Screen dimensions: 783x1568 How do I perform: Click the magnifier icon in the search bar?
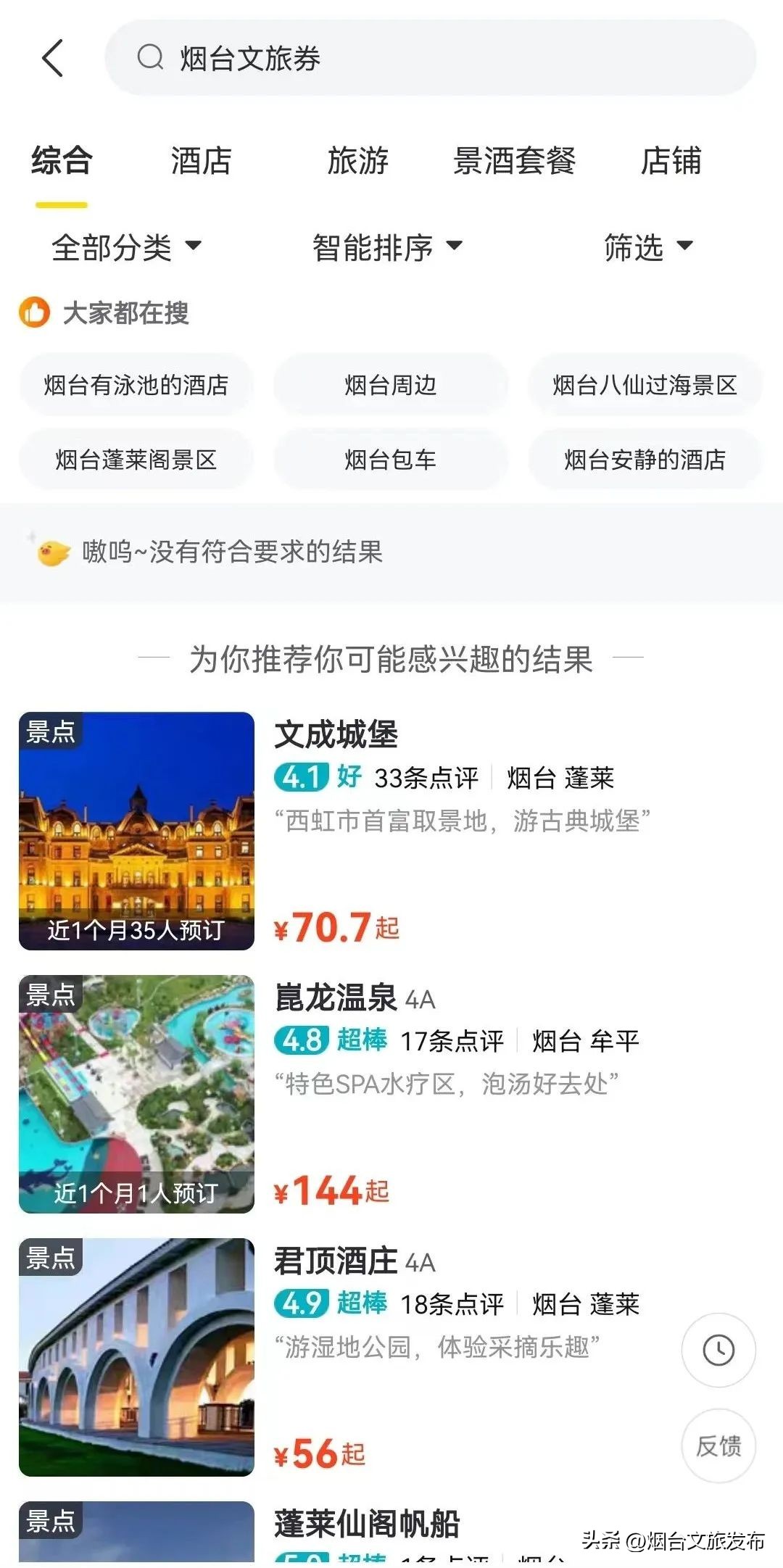pyautogui.click(x=149, y=57)
